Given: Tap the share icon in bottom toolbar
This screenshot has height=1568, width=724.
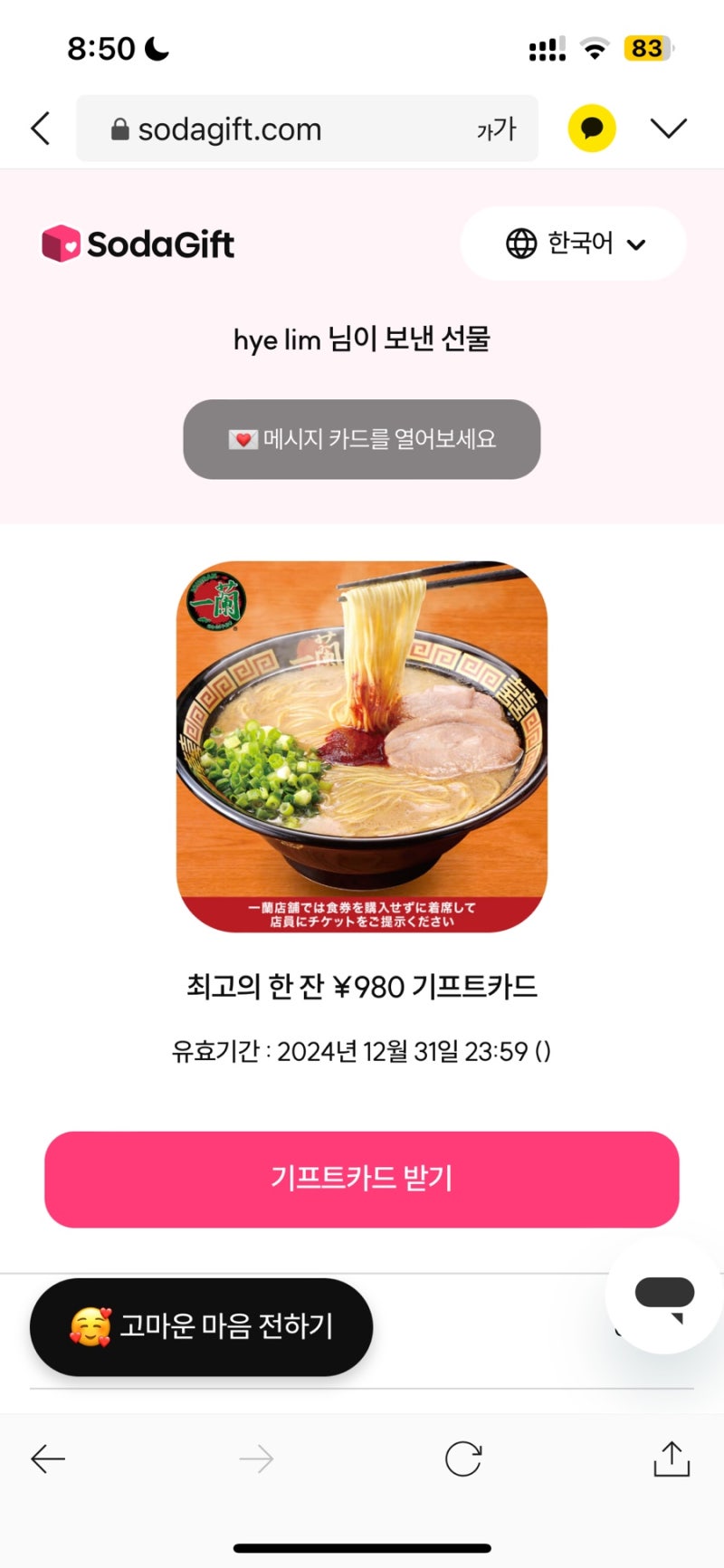Looking at the screenshot, I should (672, 1458).
